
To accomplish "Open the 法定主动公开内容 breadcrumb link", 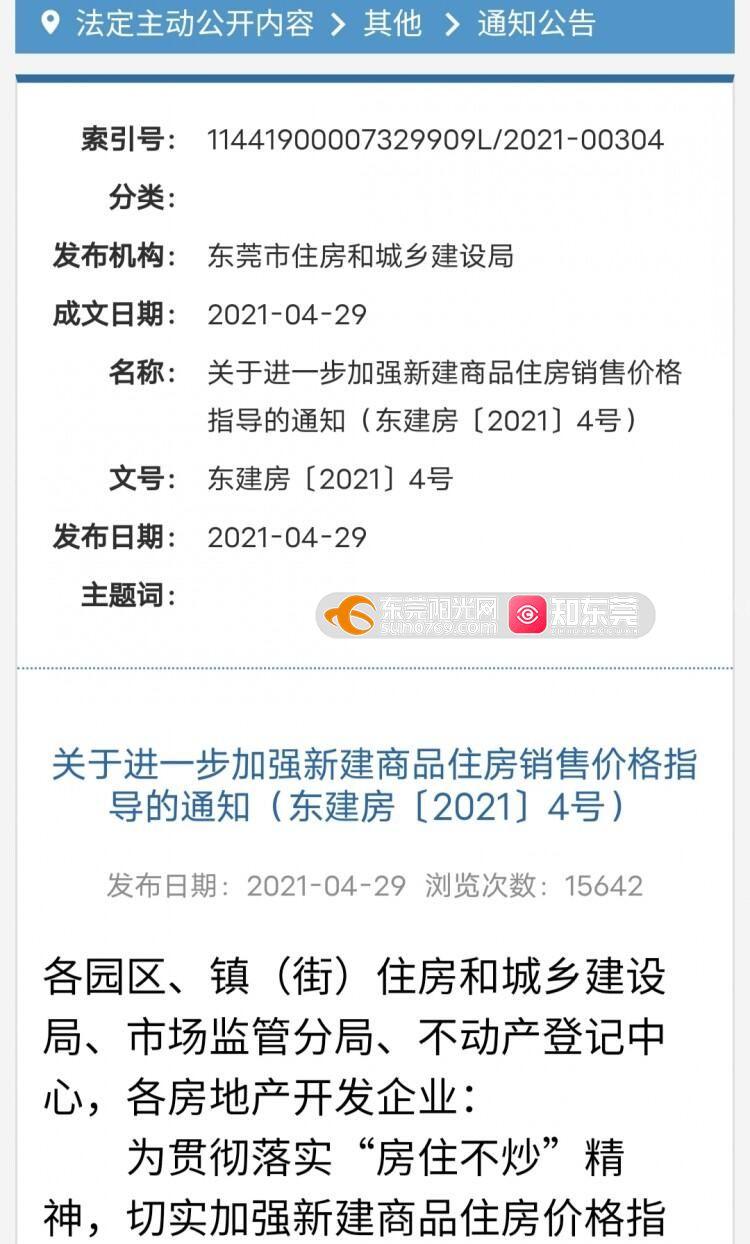I will [194, 22].
